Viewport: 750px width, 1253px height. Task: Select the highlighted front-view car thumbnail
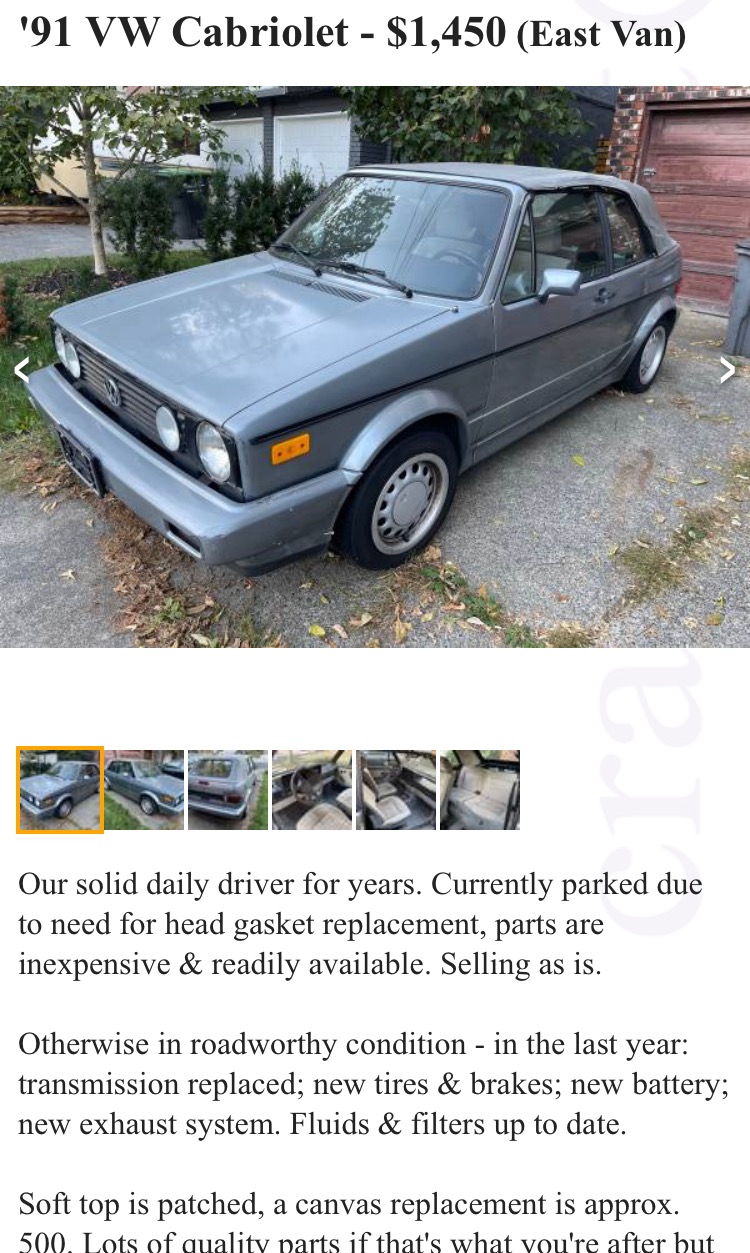pos(59,789)
